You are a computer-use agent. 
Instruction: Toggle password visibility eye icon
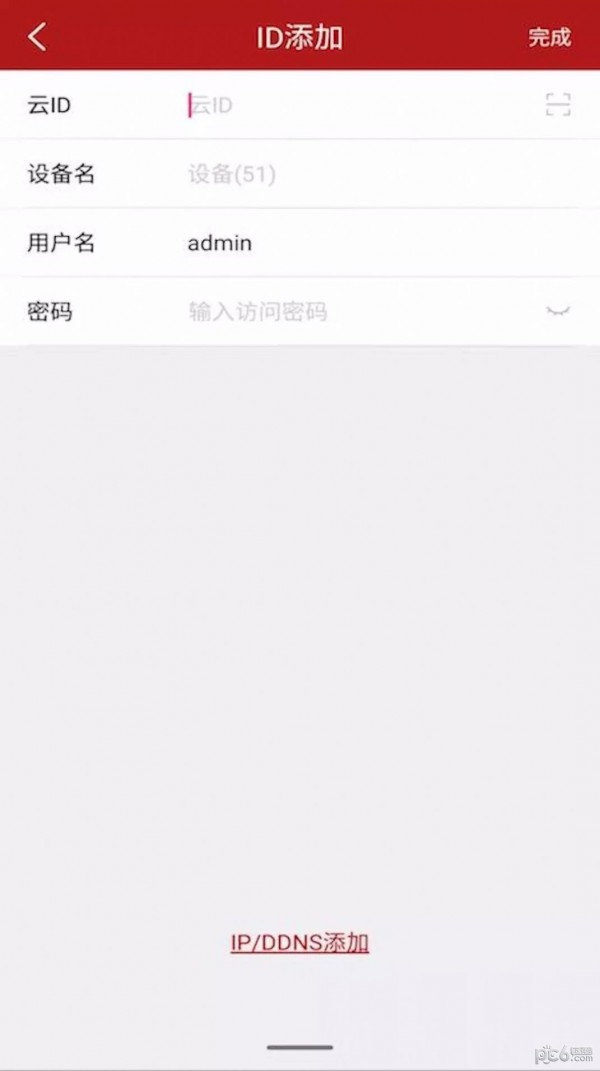557,311
